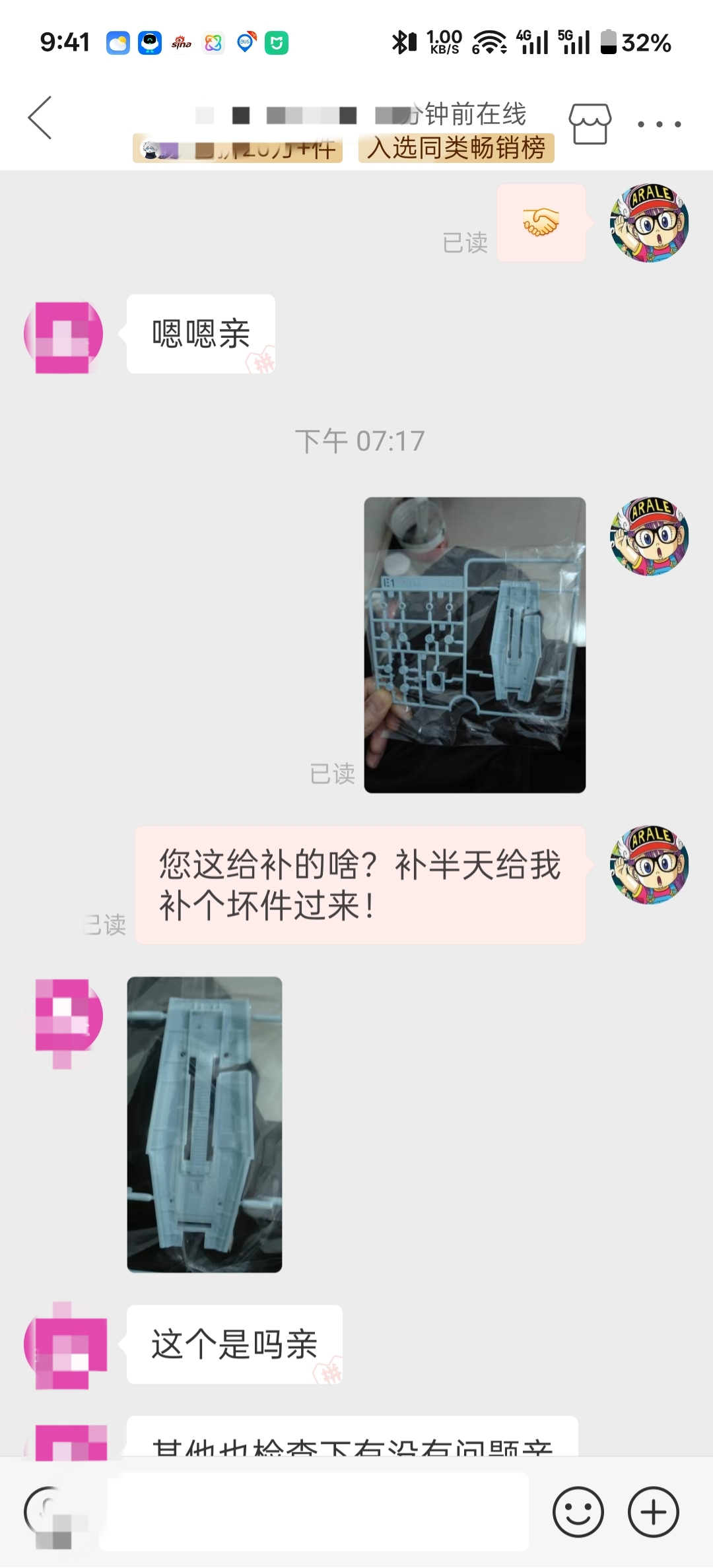Open the plus attachment menu
713x1568 pixels.
point(653,1511)
